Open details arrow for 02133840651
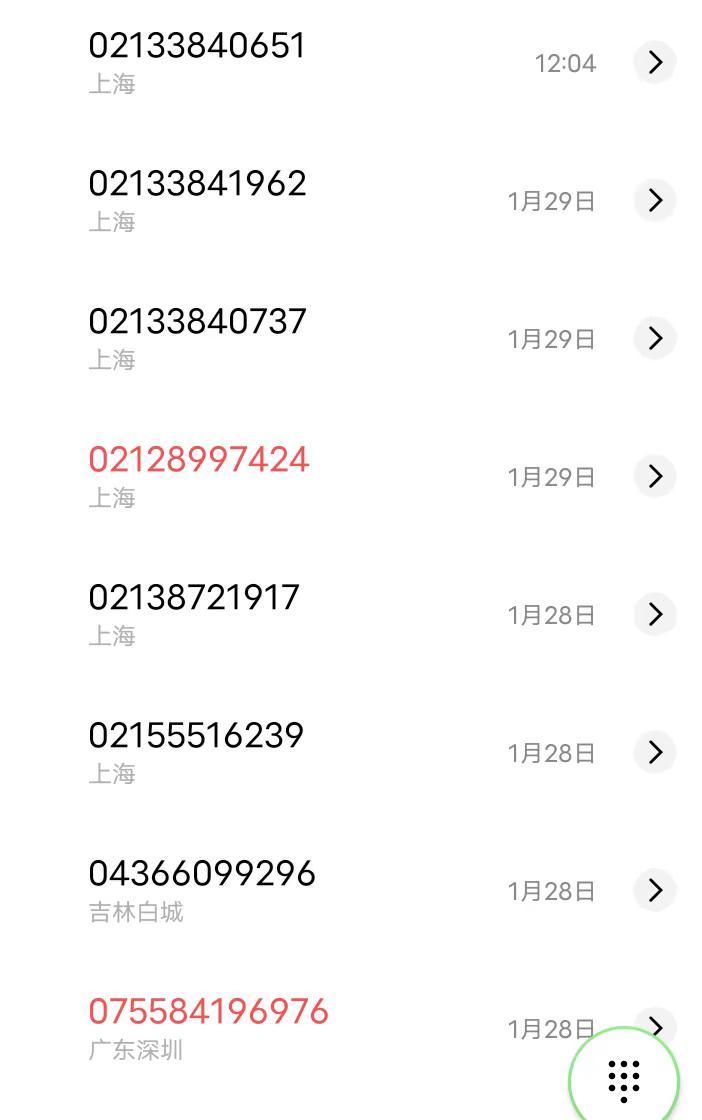The width and height of the screenshot is (702, 1120). pyautogui.click(x=655, y=62)
